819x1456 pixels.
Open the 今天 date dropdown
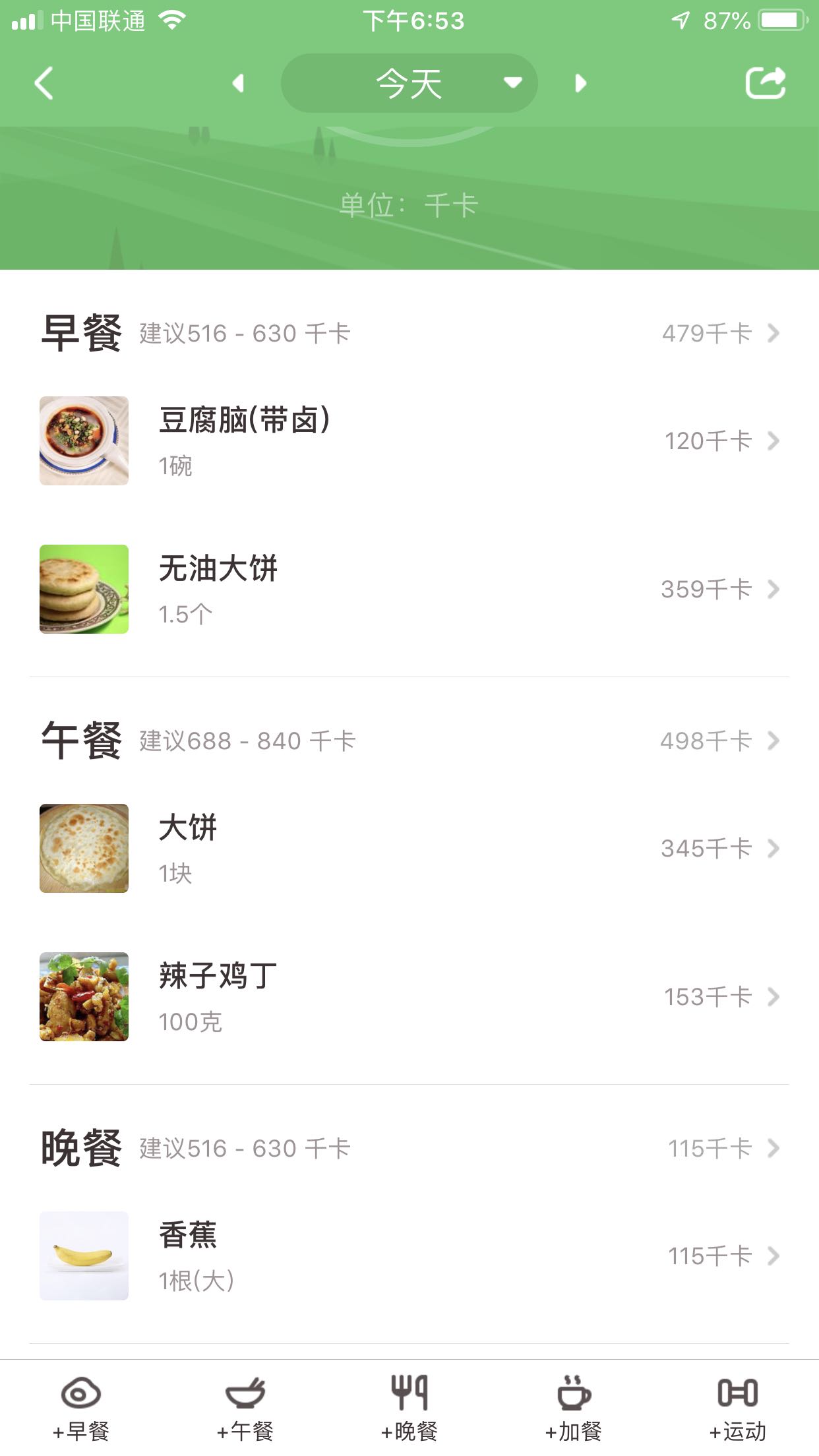409,84
